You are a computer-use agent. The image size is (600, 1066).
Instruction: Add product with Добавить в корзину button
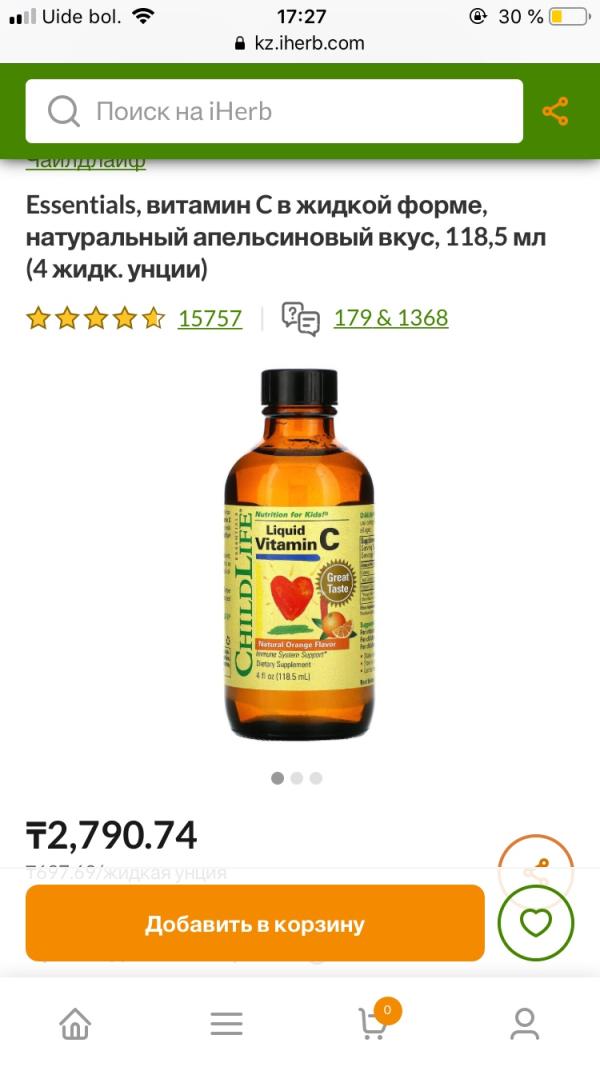point(255,923)
